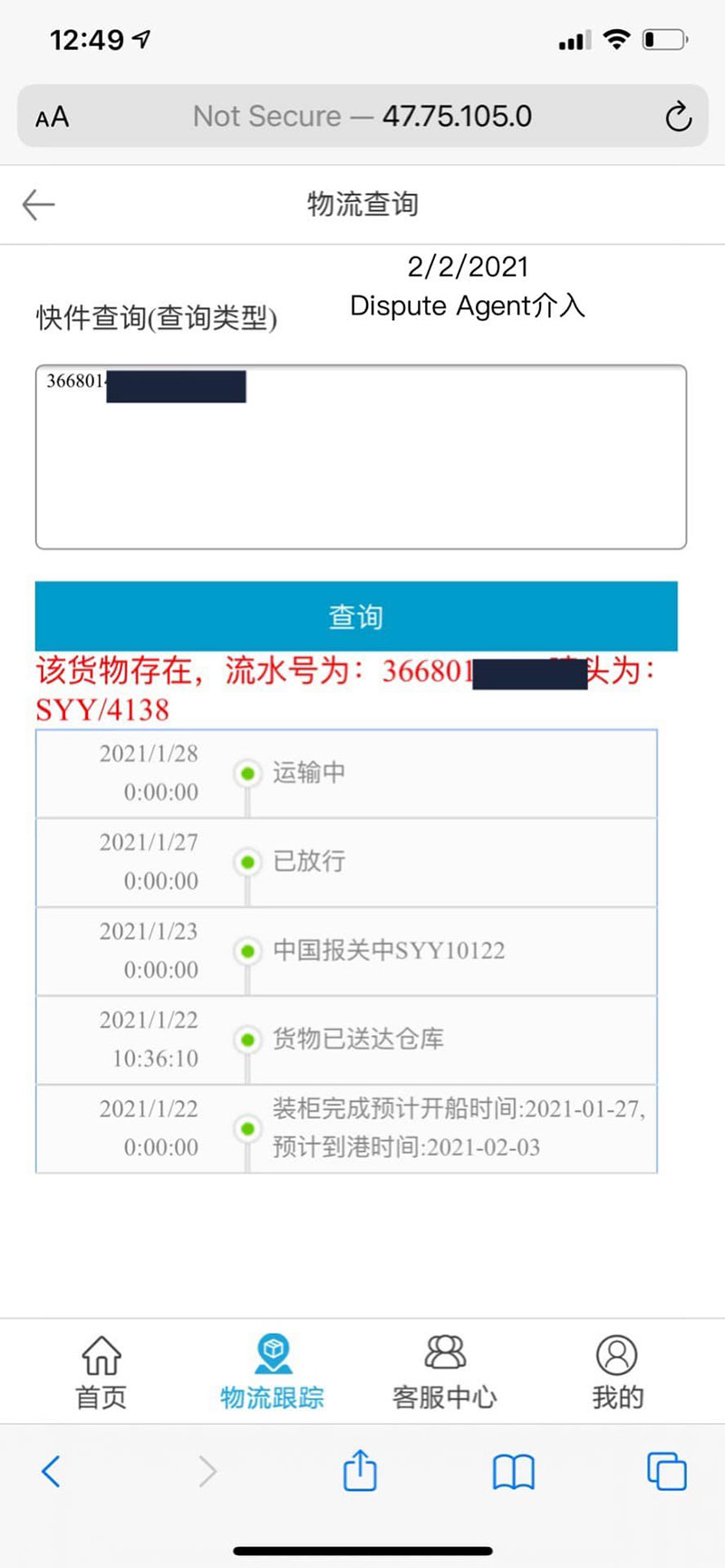Reload the page in Safari
This screenshot has height=1568, width=725.
[x=678, y=116]
